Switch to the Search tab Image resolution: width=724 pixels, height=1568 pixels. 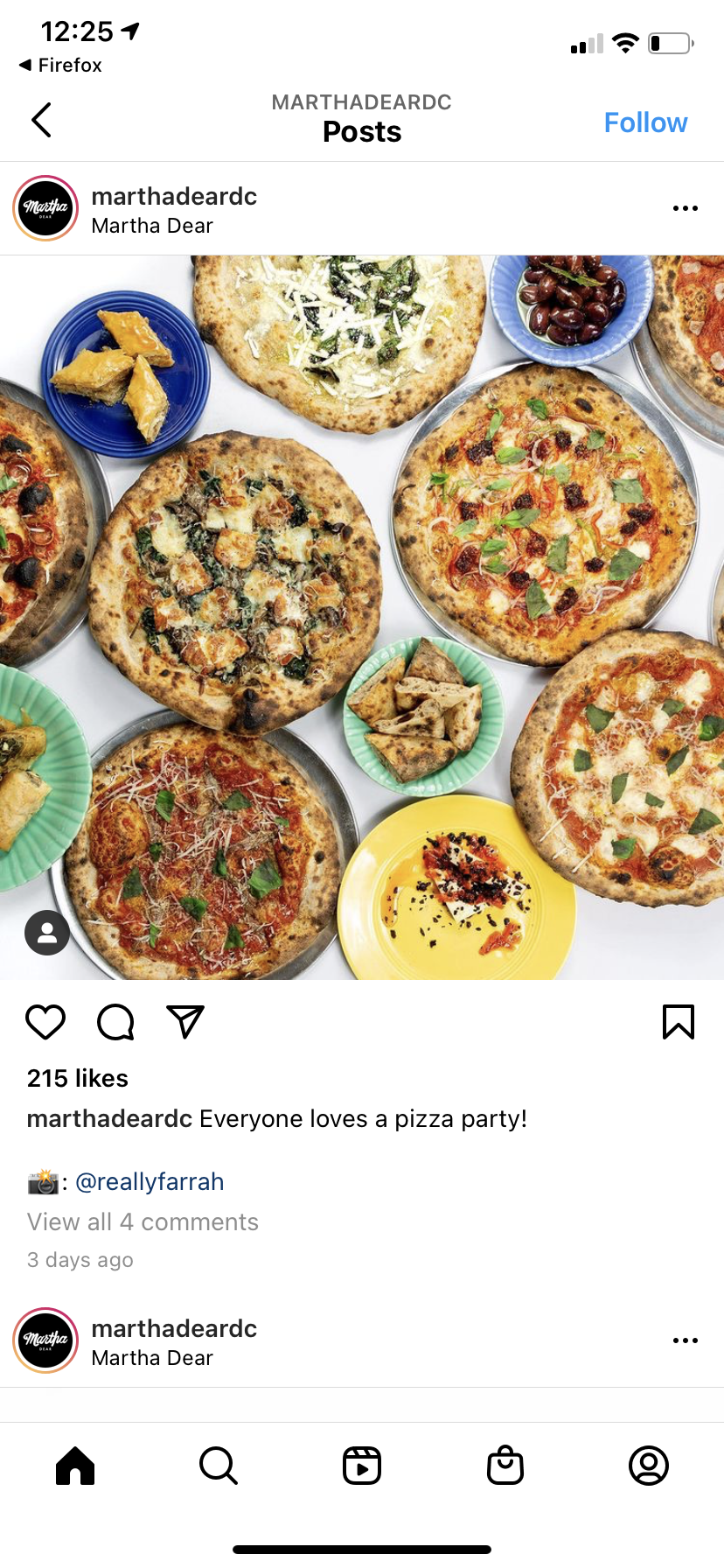[x=219, y=1466]
